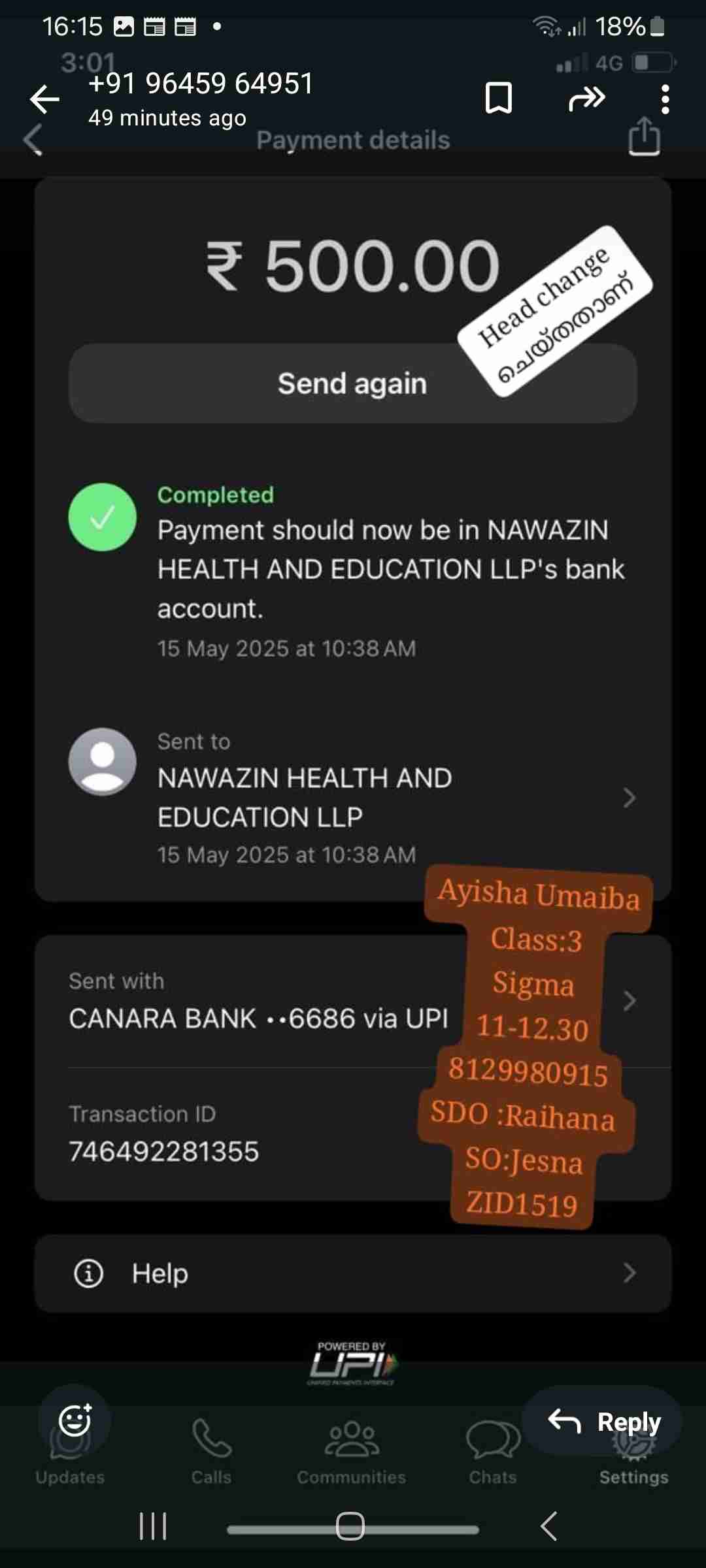Tap the system home button
The width and height of the screenshot is (706, 1568).
(350, 1526)
